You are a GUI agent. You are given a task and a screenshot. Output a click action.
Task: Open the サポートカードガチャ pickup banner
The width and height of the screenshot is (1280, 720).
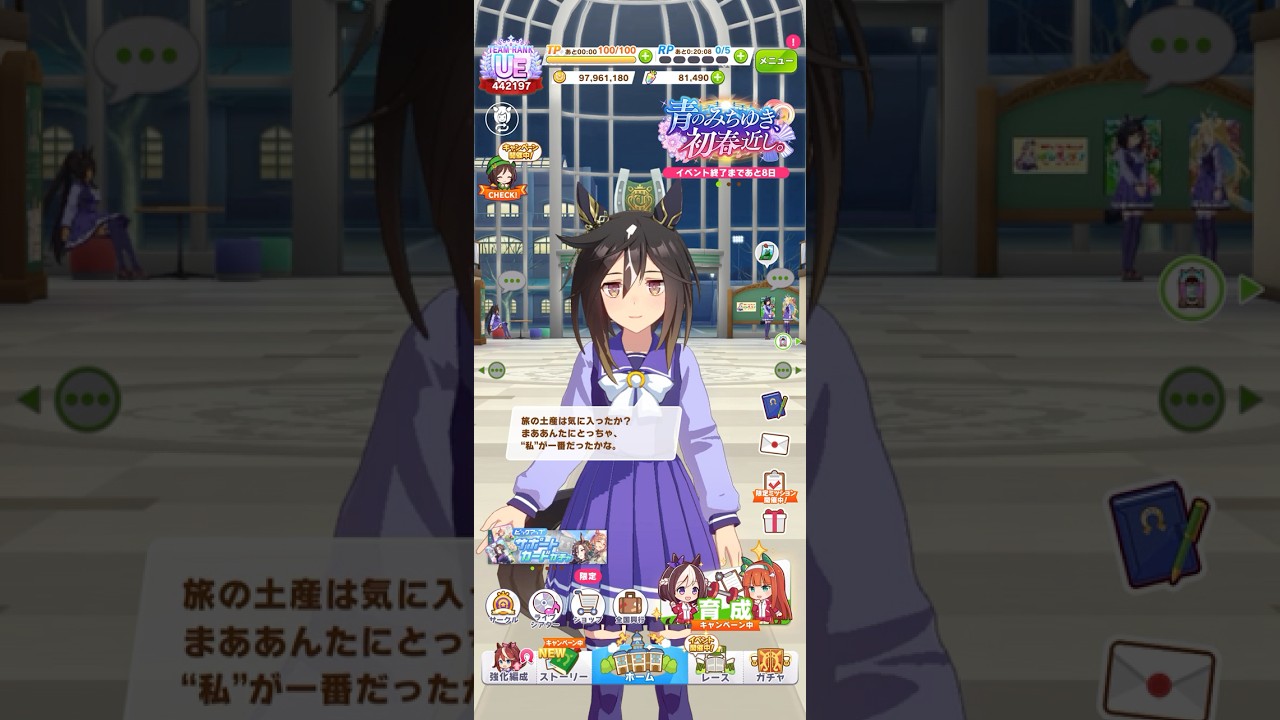(x=547, y=546)
